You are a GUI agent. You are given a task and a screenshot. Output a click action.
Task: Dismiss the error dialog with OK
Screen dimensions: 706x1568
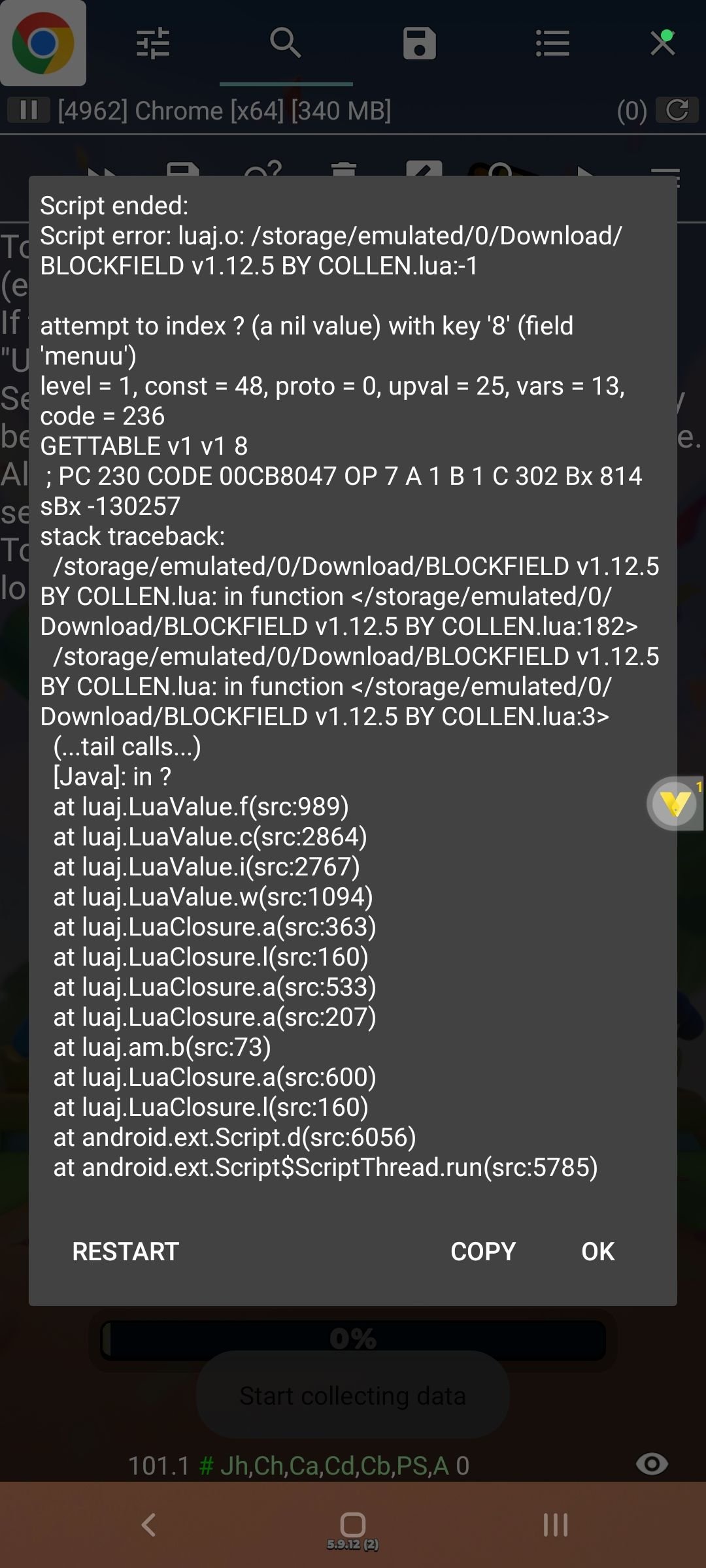[x=598, y=1251]
